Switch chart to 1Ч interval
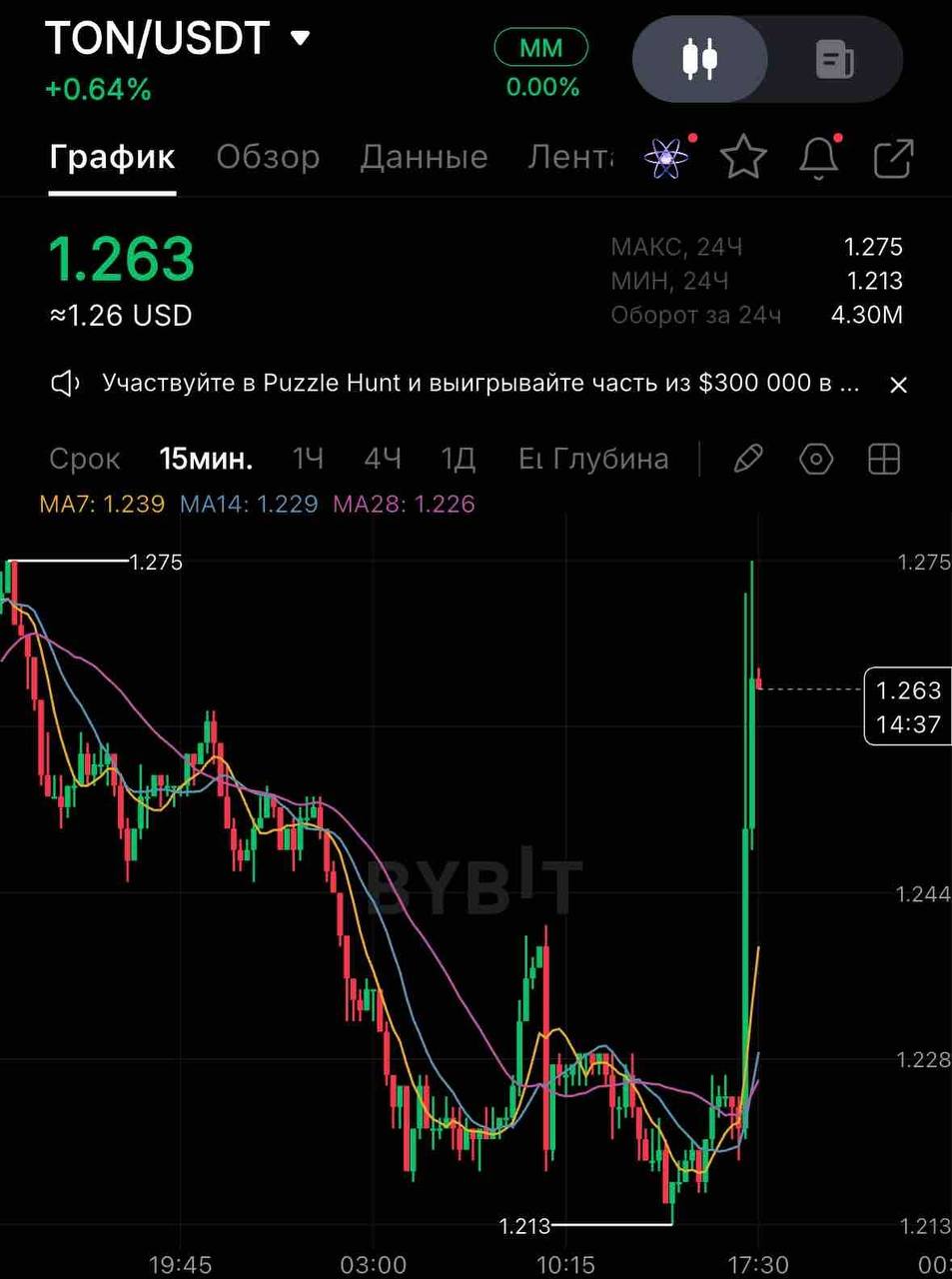The width and height of the screenshot is (952, 1279). coord(308,459)
